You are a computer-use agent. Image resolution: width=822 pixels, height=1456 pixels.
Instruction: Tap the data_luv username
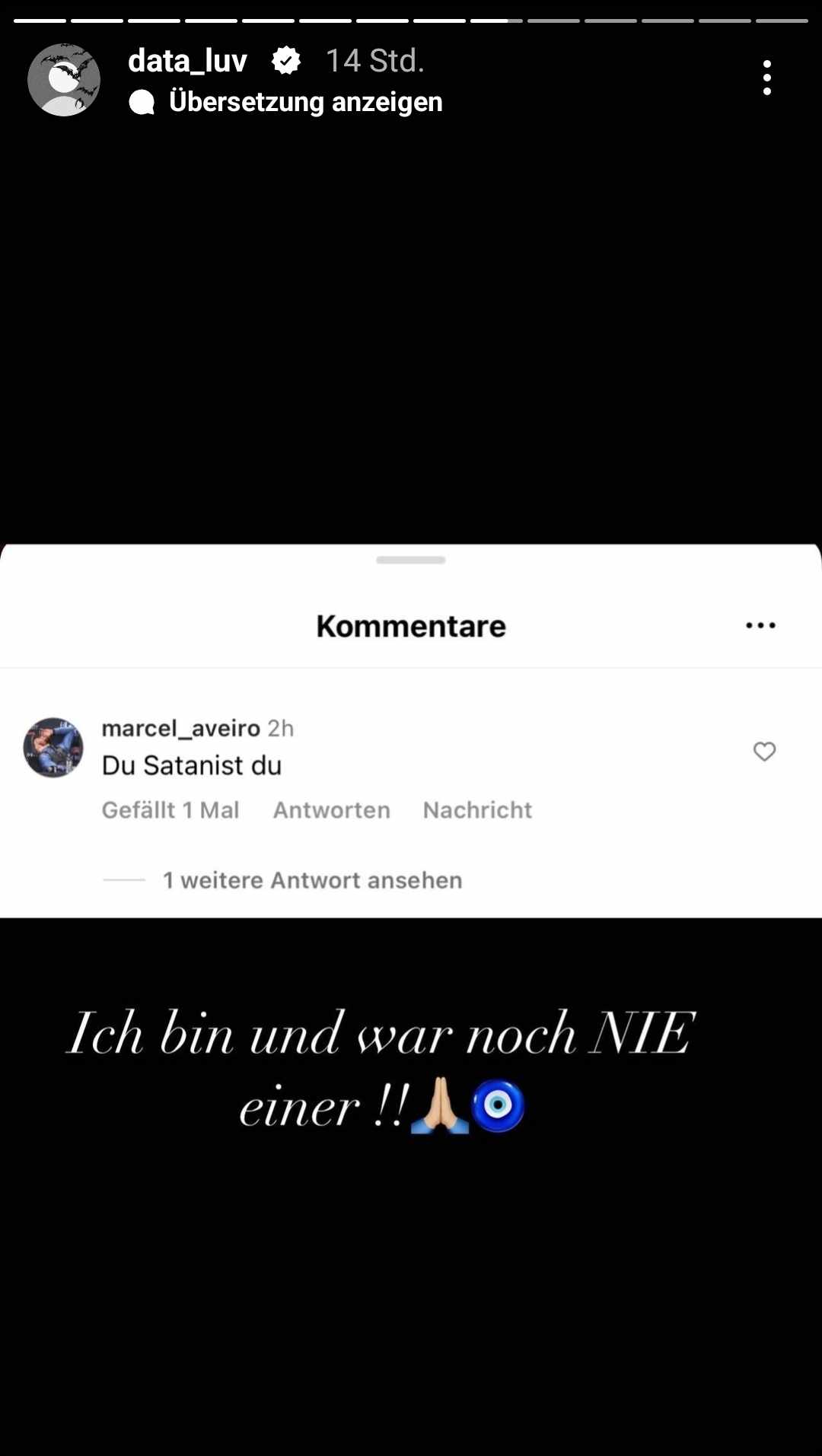pos(187,61)
